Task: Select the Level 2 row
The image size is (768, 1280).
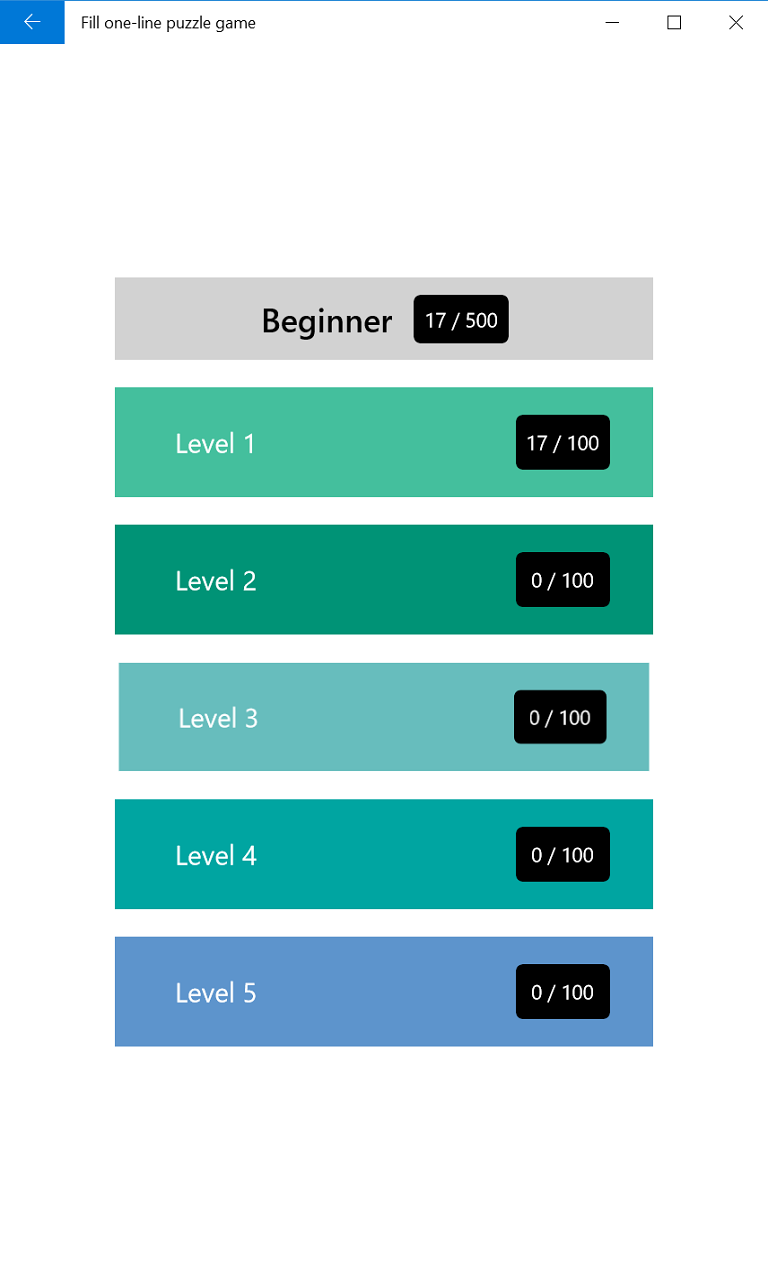Action: click(x=383, y=579)
